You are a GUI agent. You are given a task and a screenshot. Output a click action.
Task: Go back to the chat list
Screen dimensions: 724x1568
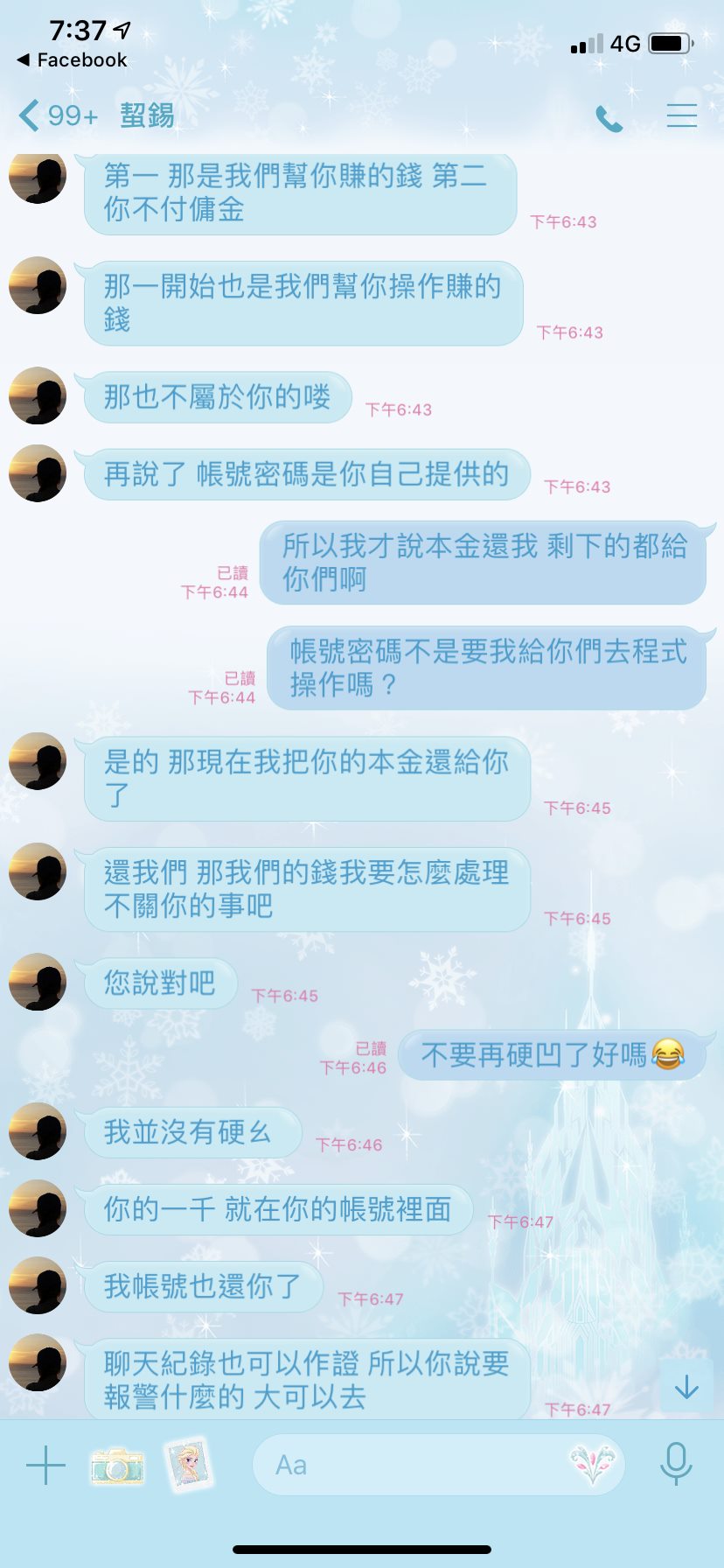point(30,115)
